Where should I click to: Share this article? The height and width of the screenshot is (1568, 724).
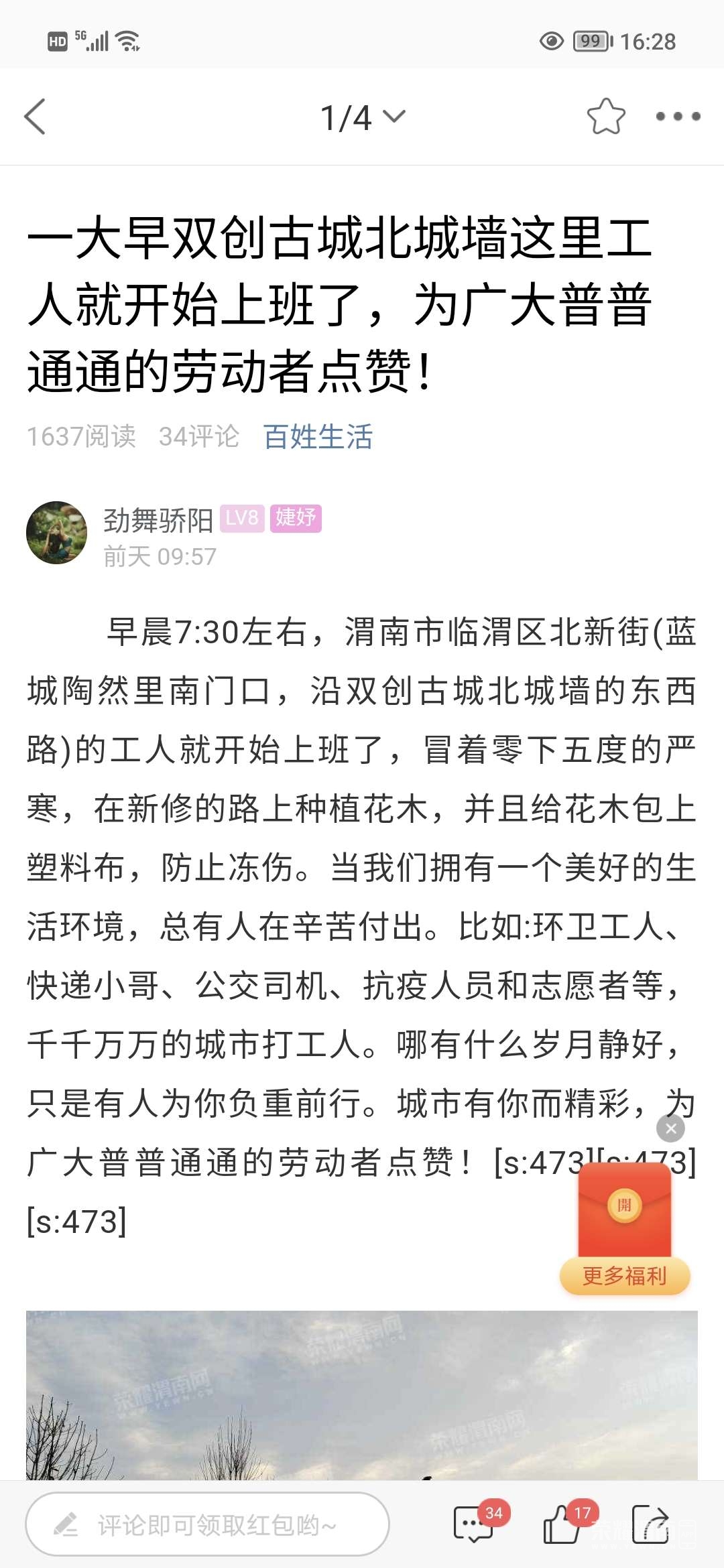(650, 1524)
